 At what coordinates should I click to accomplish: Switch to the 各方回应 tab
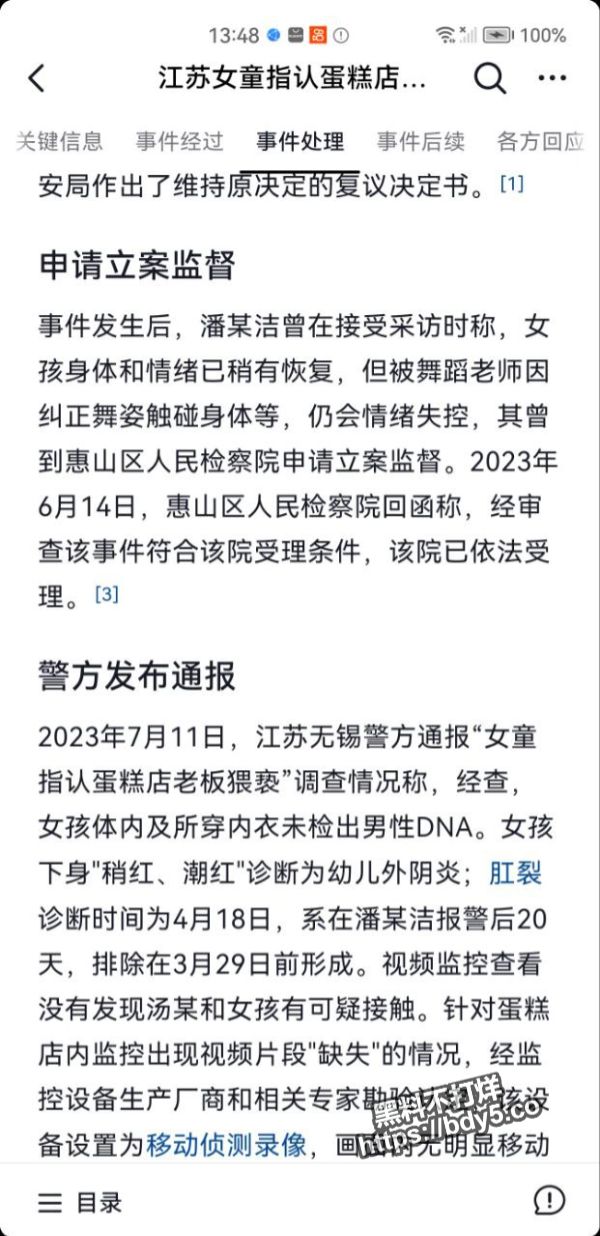click(540, 141)
